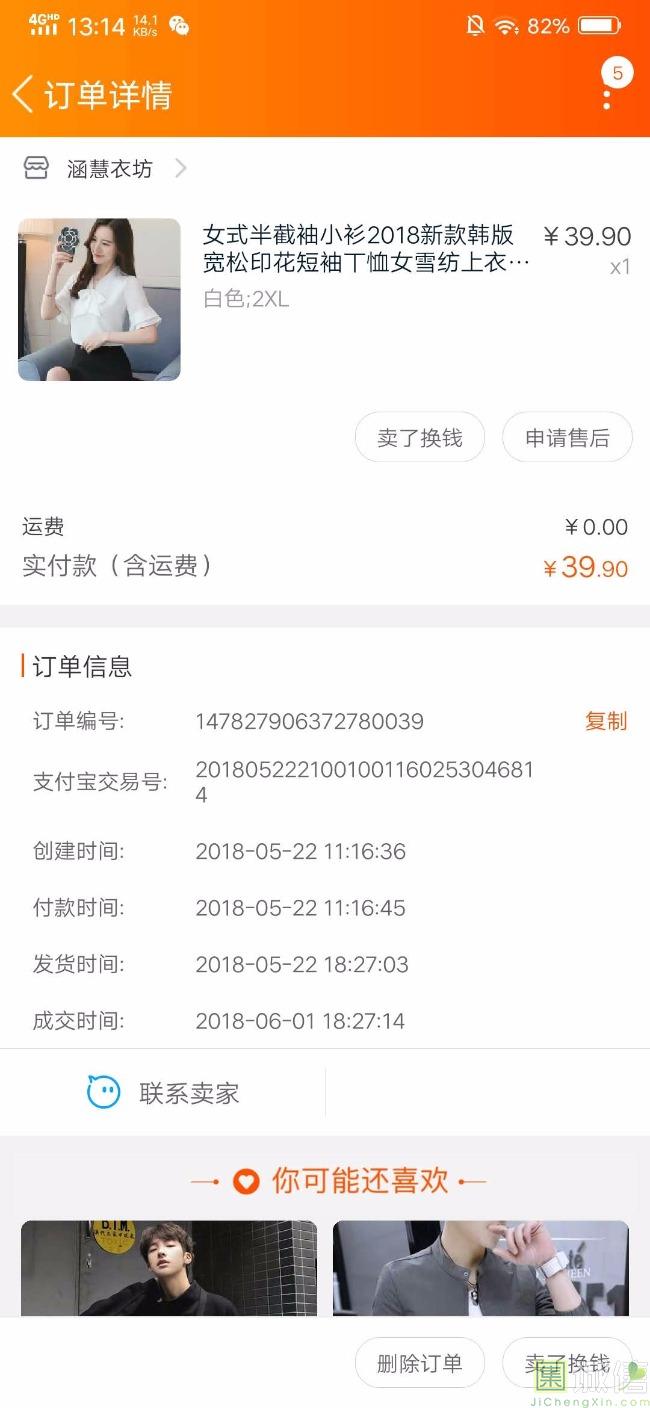Tap 卖了换钱 button under the product
Viewport: 650px width, 1408px height.
(420, 438)
